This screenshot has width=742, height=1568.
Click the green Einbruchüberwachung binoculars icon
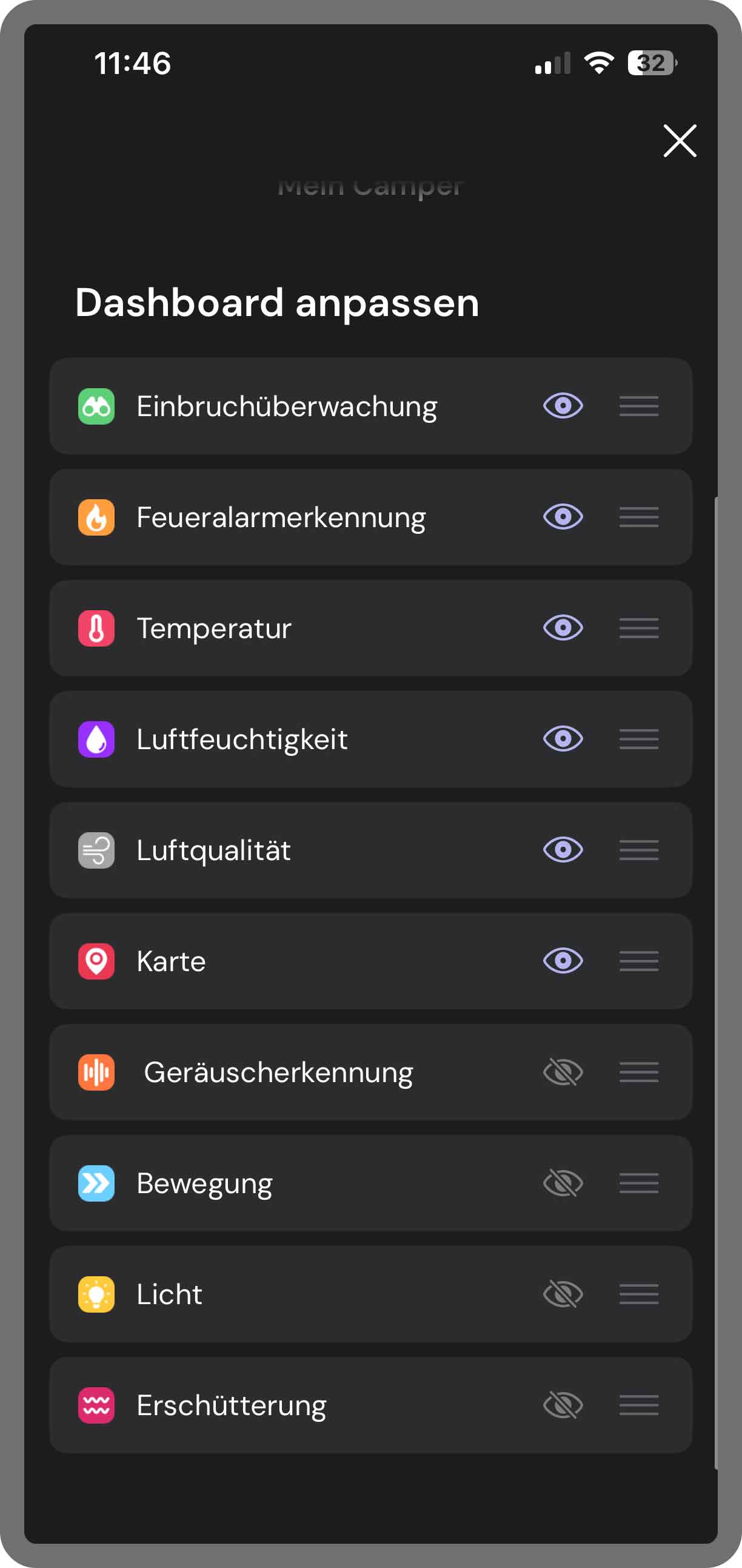click(x=96, y=406)
